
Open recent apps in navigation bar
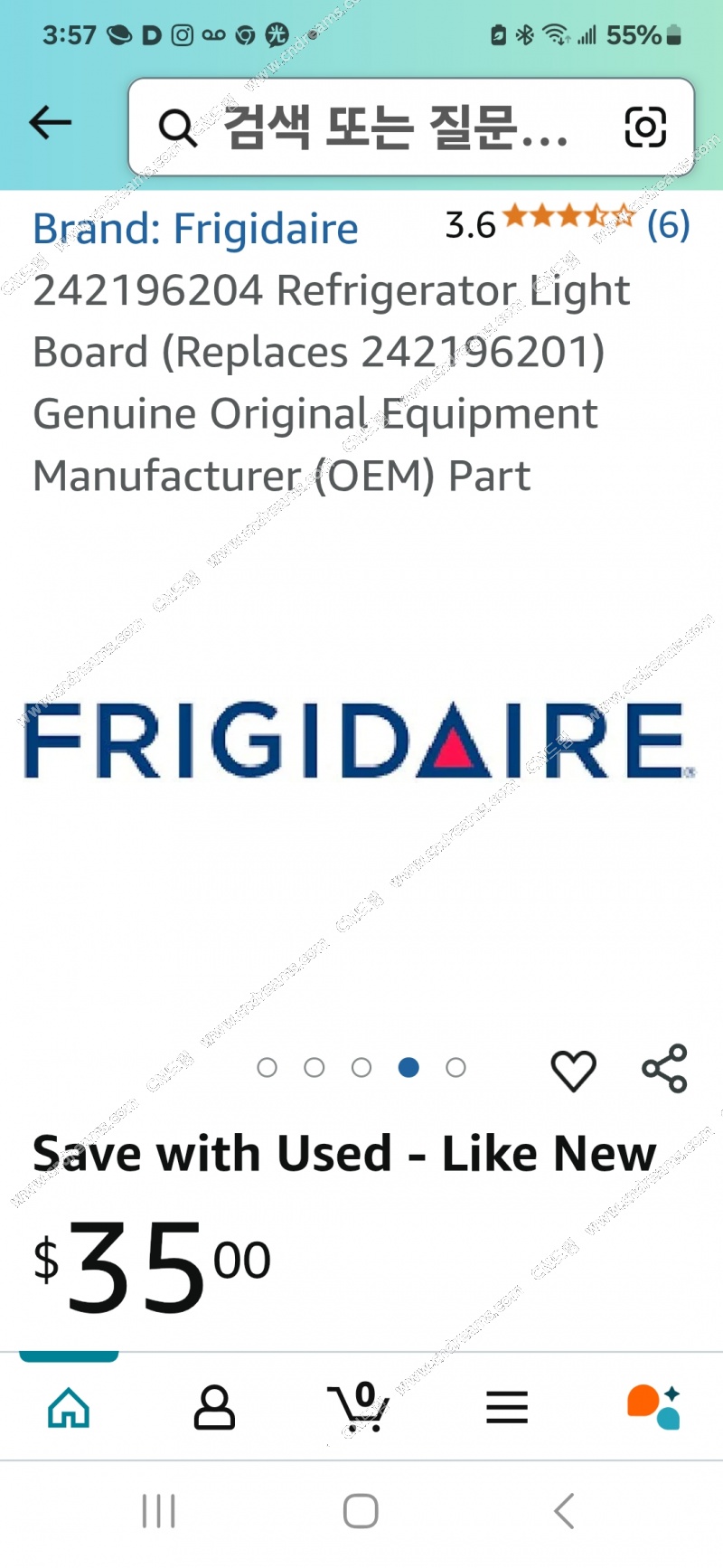[x=158, y=1511]
